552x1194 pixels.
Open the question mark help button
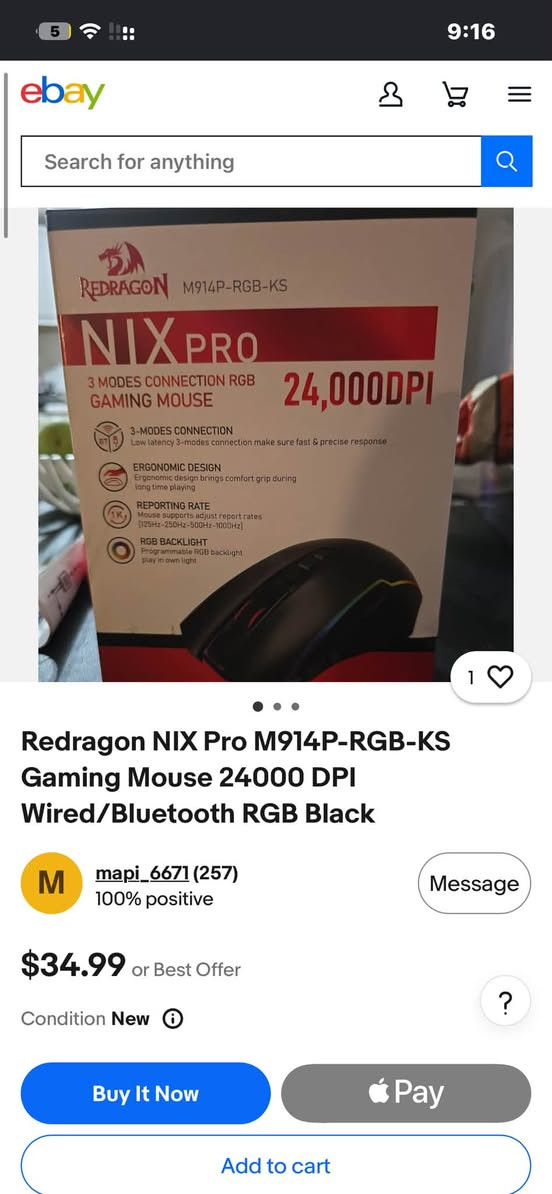(x=505, y=1001)
